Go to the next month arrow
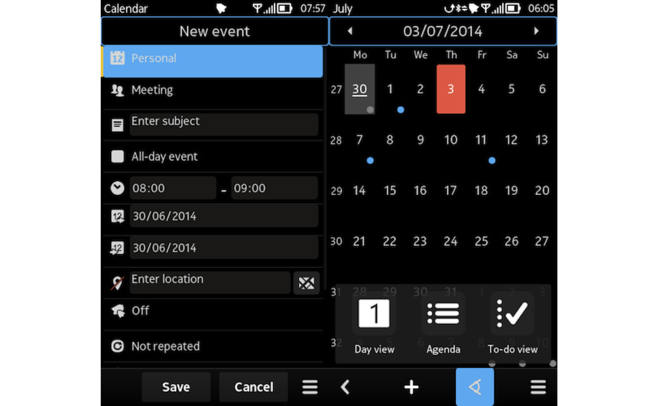Viewport: 650px width, 406px height. click(536, 31)
